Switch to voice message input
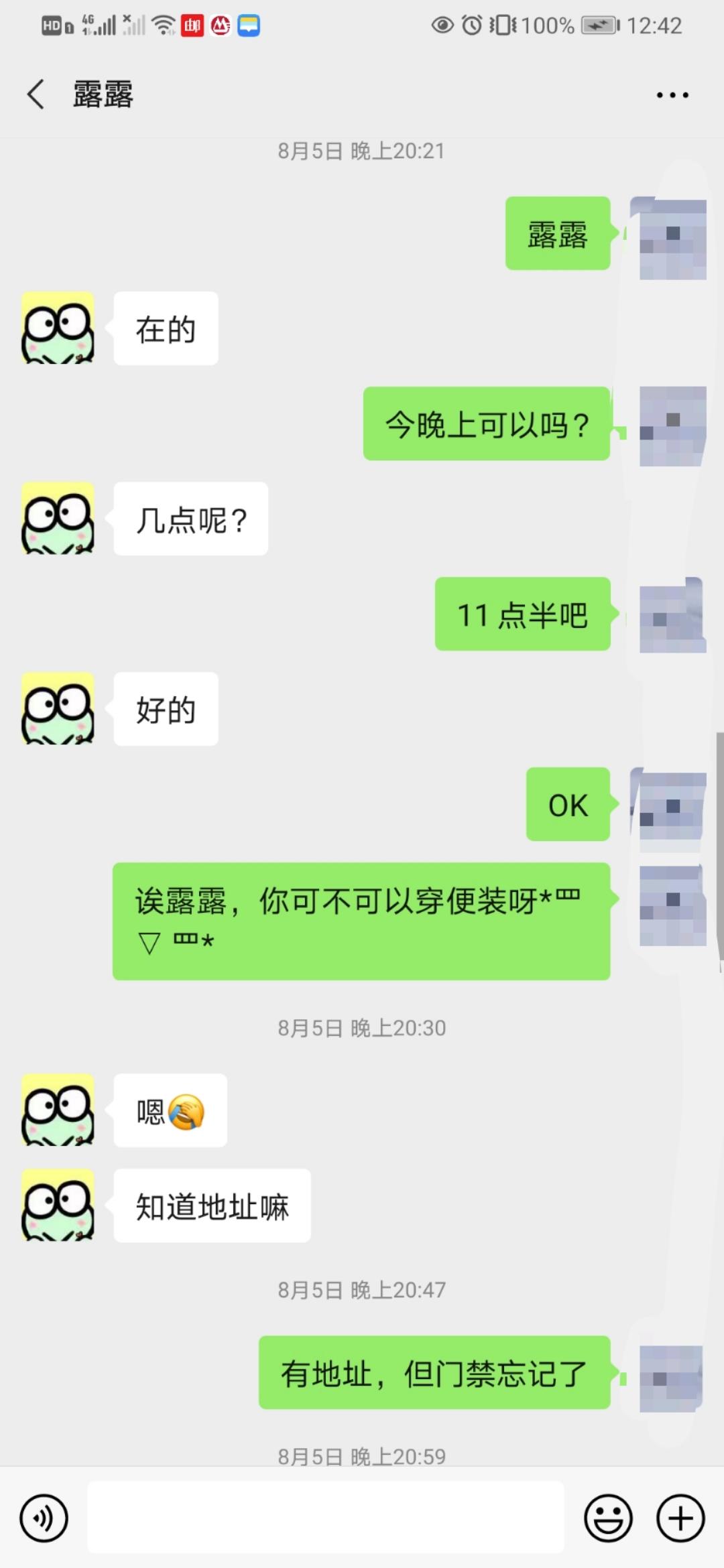The width and height of the screenshot is (724, 1568). (x=44, y=1518)
